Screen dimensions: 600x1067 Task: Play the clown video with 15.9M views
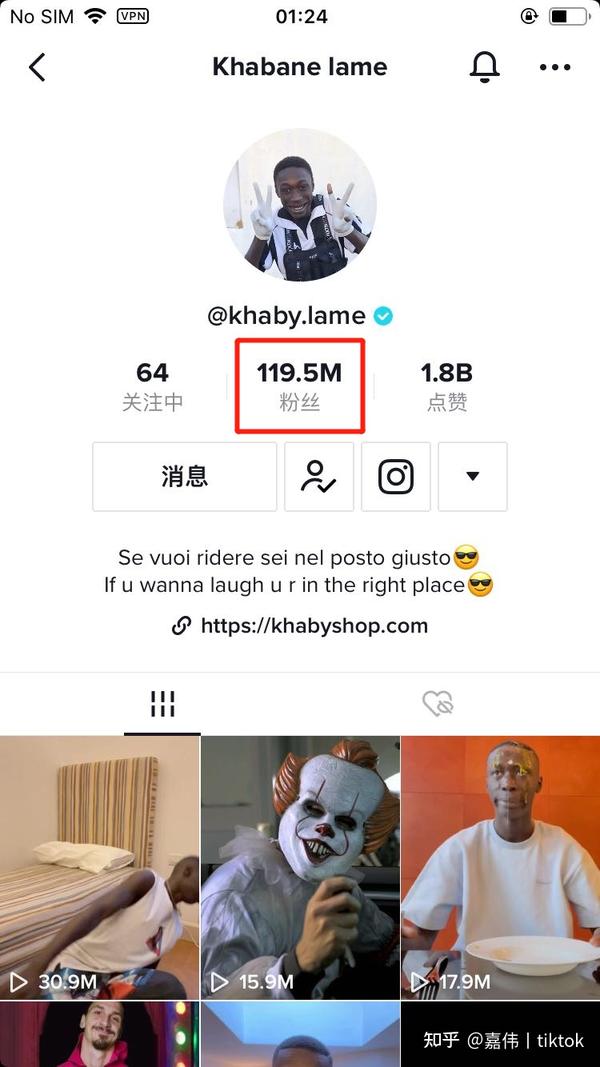point(300,867)
